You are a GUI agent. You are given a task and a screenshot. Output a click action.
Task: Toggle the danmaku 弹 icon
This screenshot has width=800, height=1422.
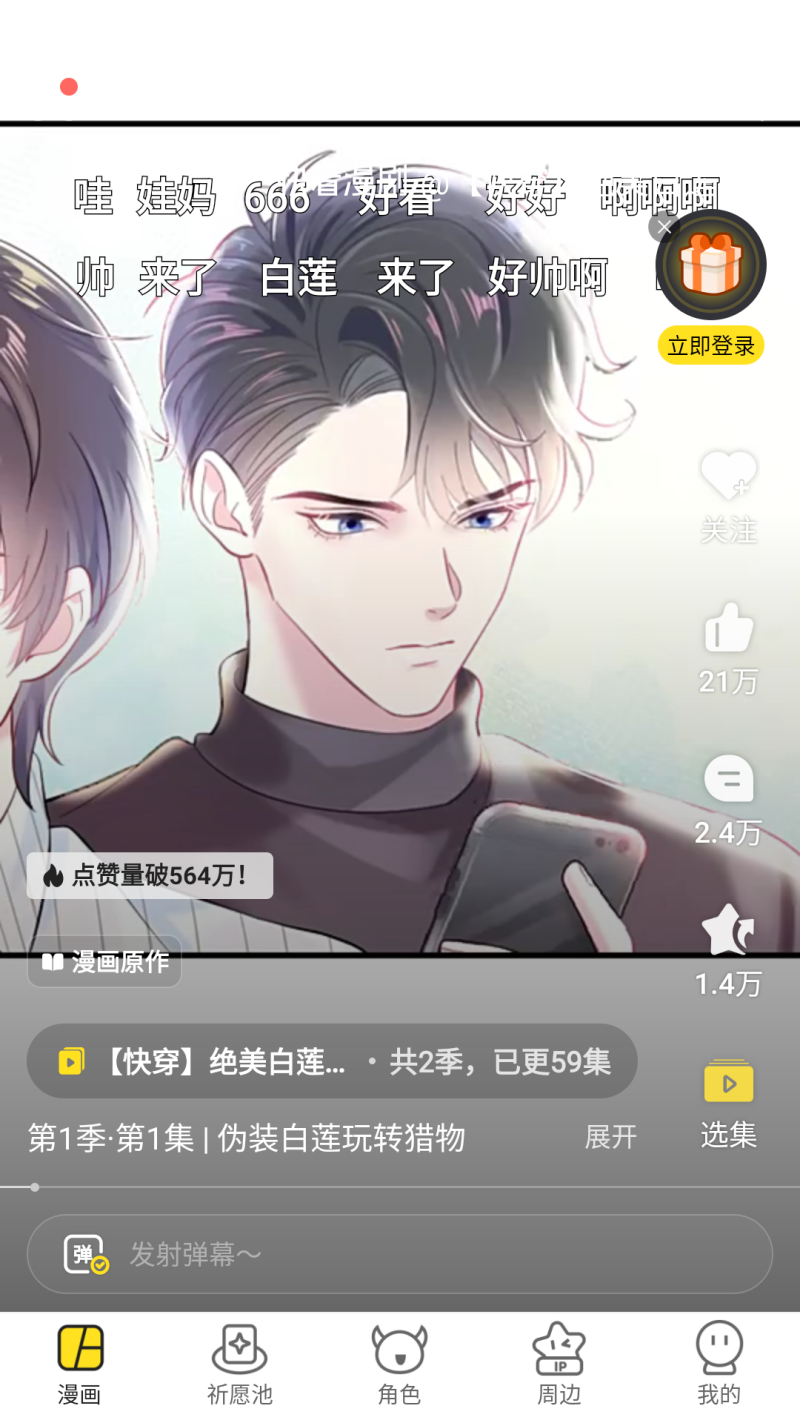pos(85,1254)
